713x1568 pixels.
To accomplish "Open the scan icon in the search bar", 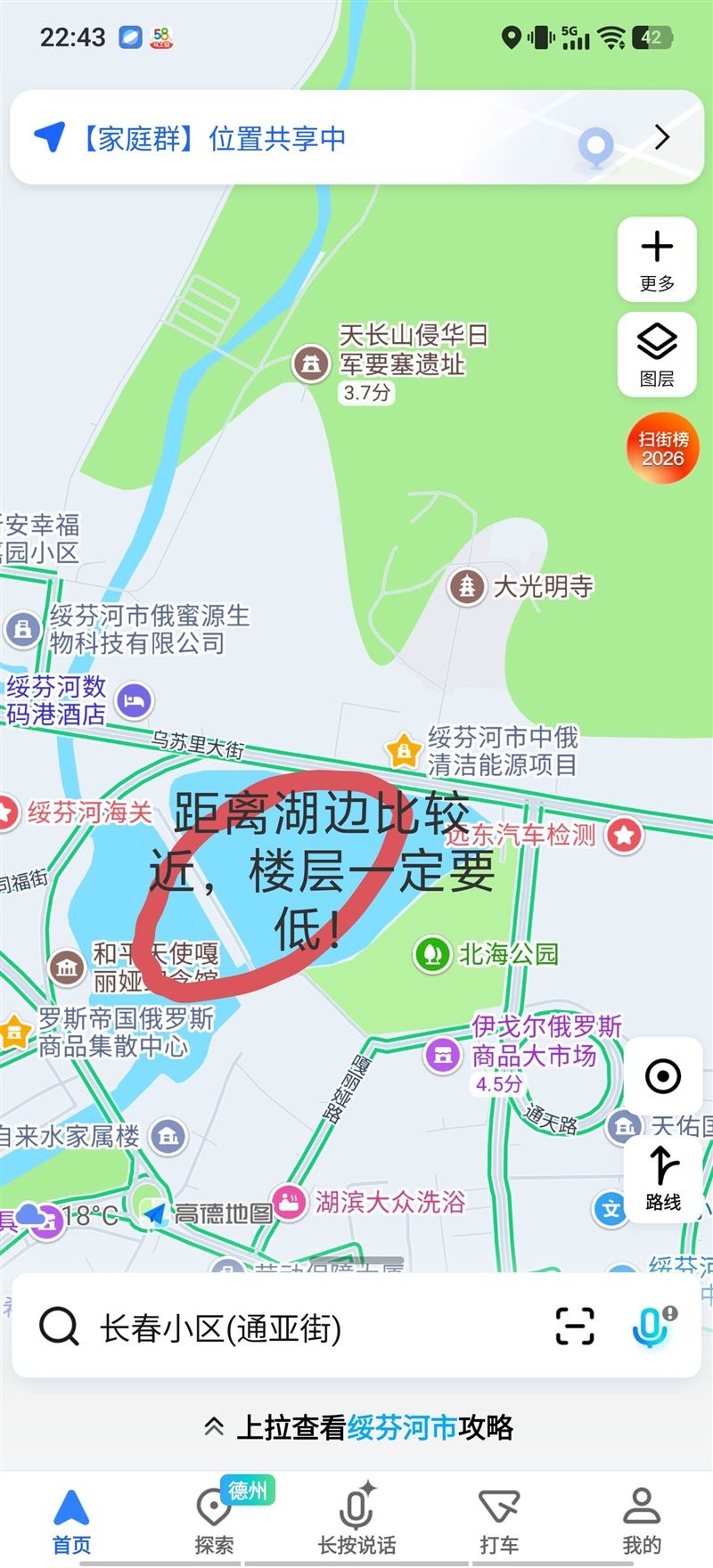I will point(575,1327).
